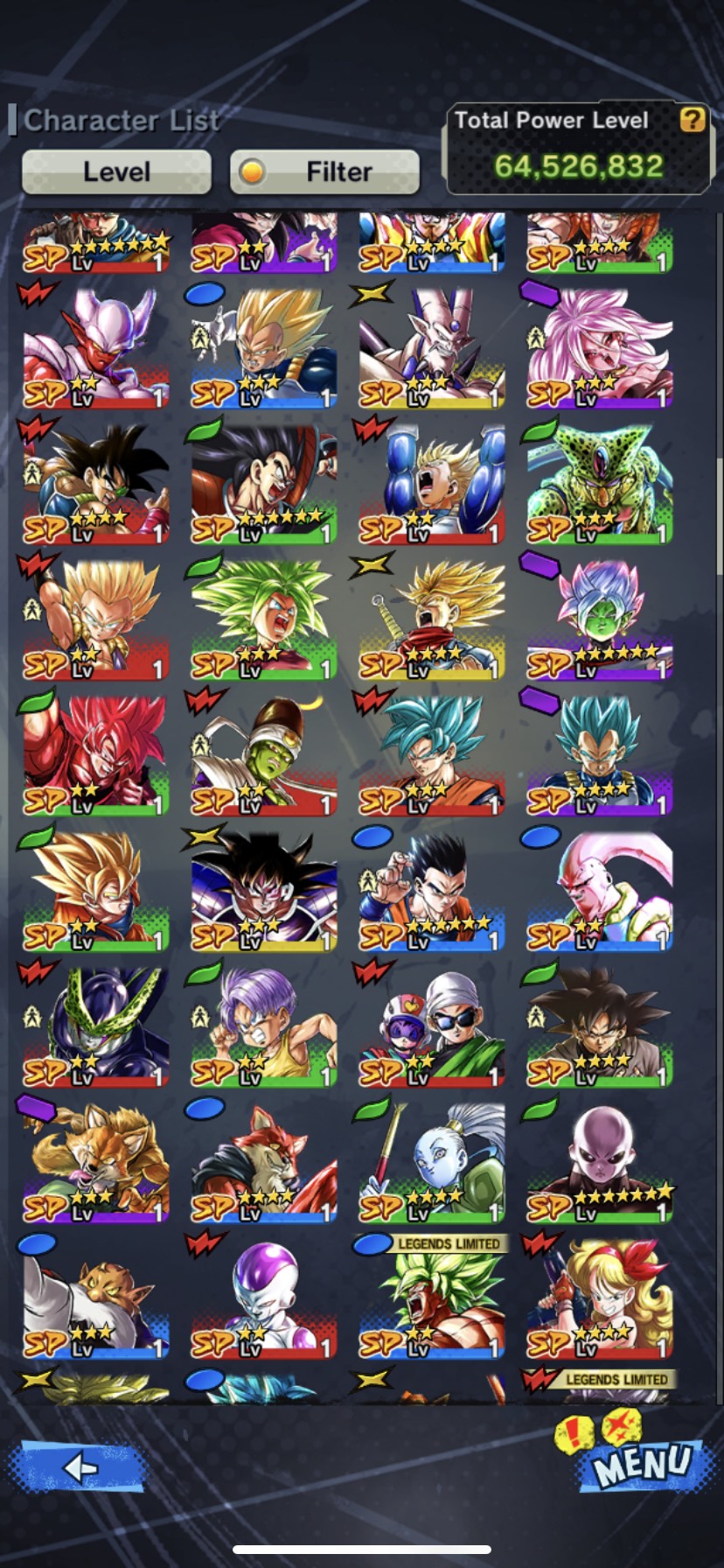The image size is (724, 1568).
Task: Choose the pink-haired Android 21 card
Action: [599, 347]
